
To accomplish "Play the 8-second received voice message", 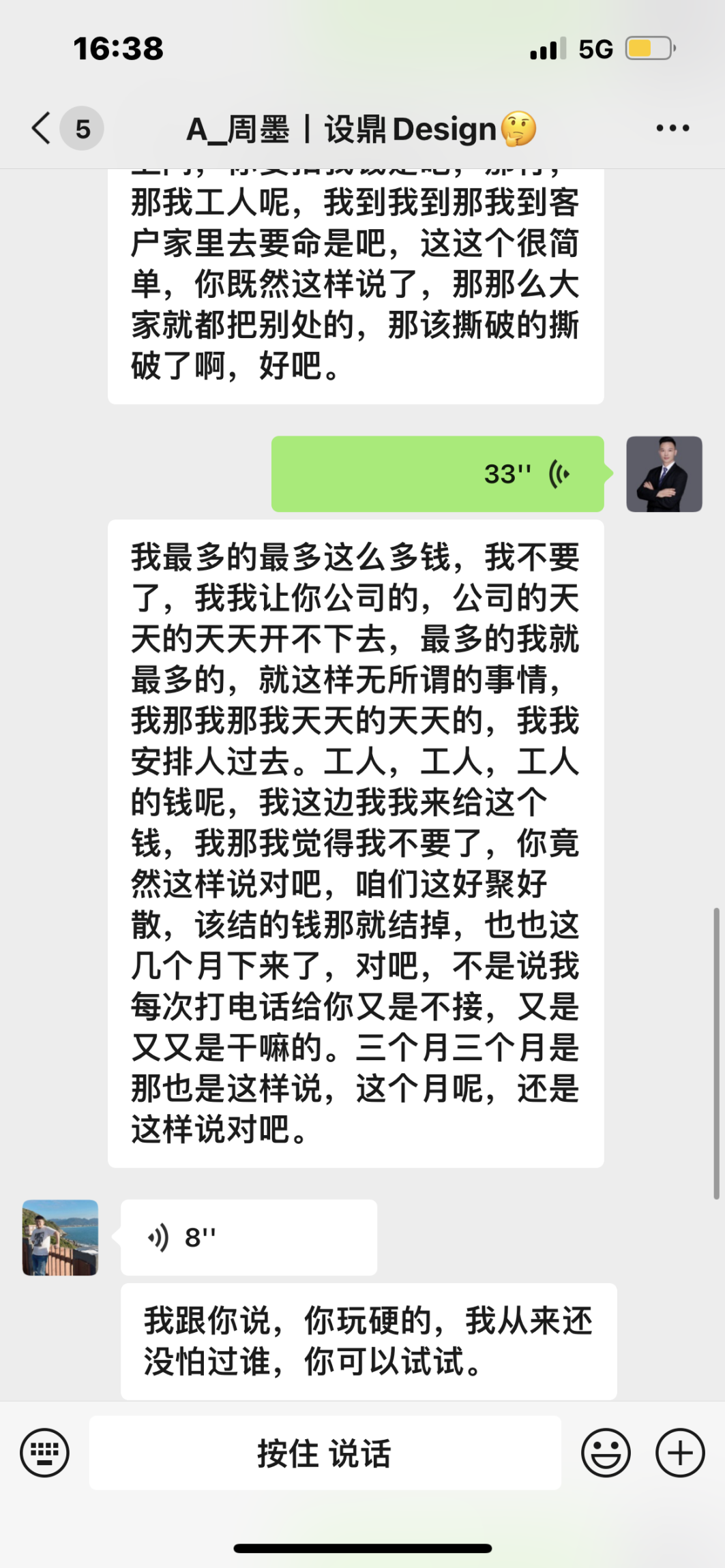I will point(248,1237).
